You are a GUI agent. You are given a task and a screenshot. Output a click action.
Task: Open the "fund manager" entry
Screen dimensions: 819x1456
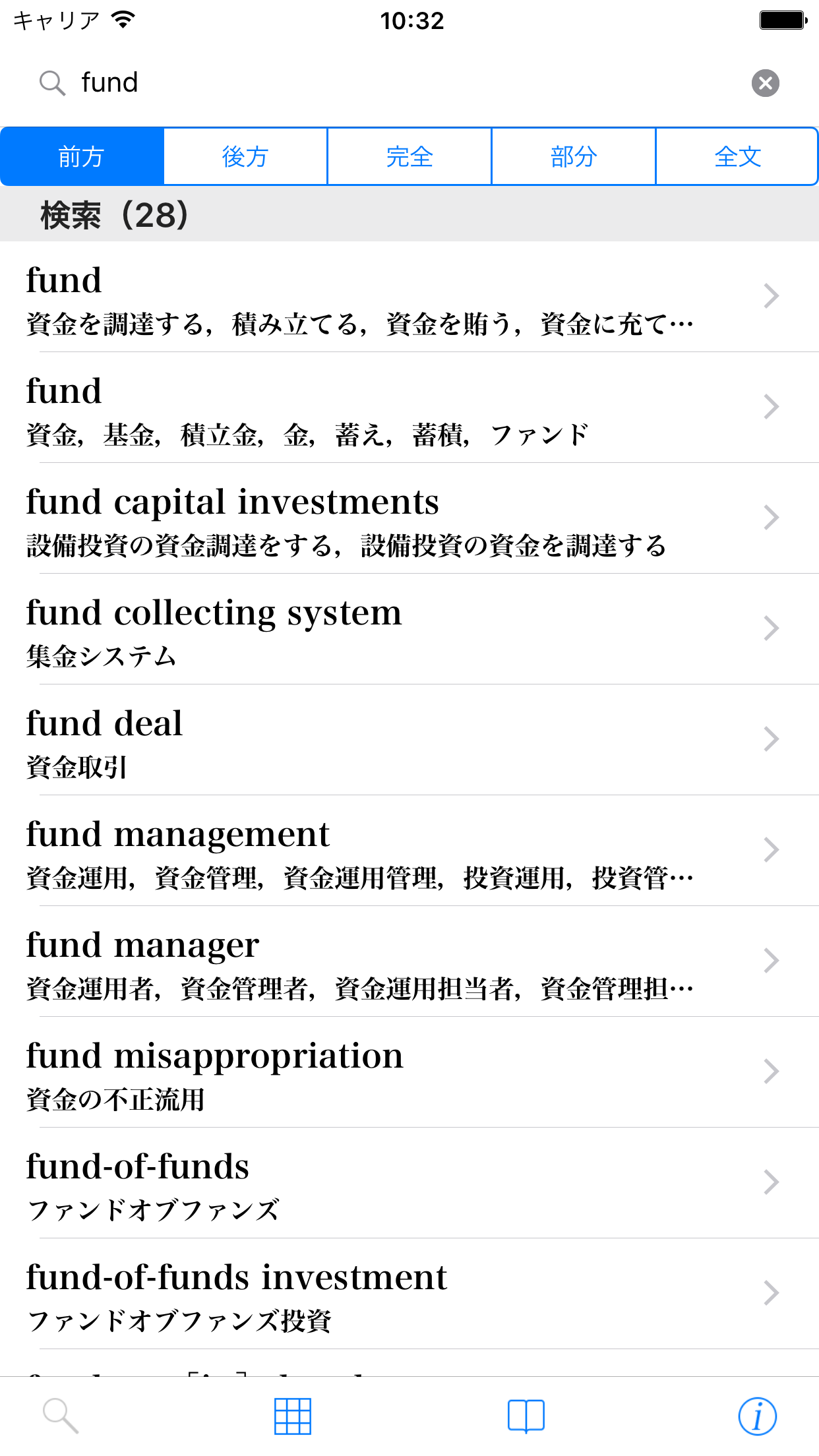coord(396,962)
